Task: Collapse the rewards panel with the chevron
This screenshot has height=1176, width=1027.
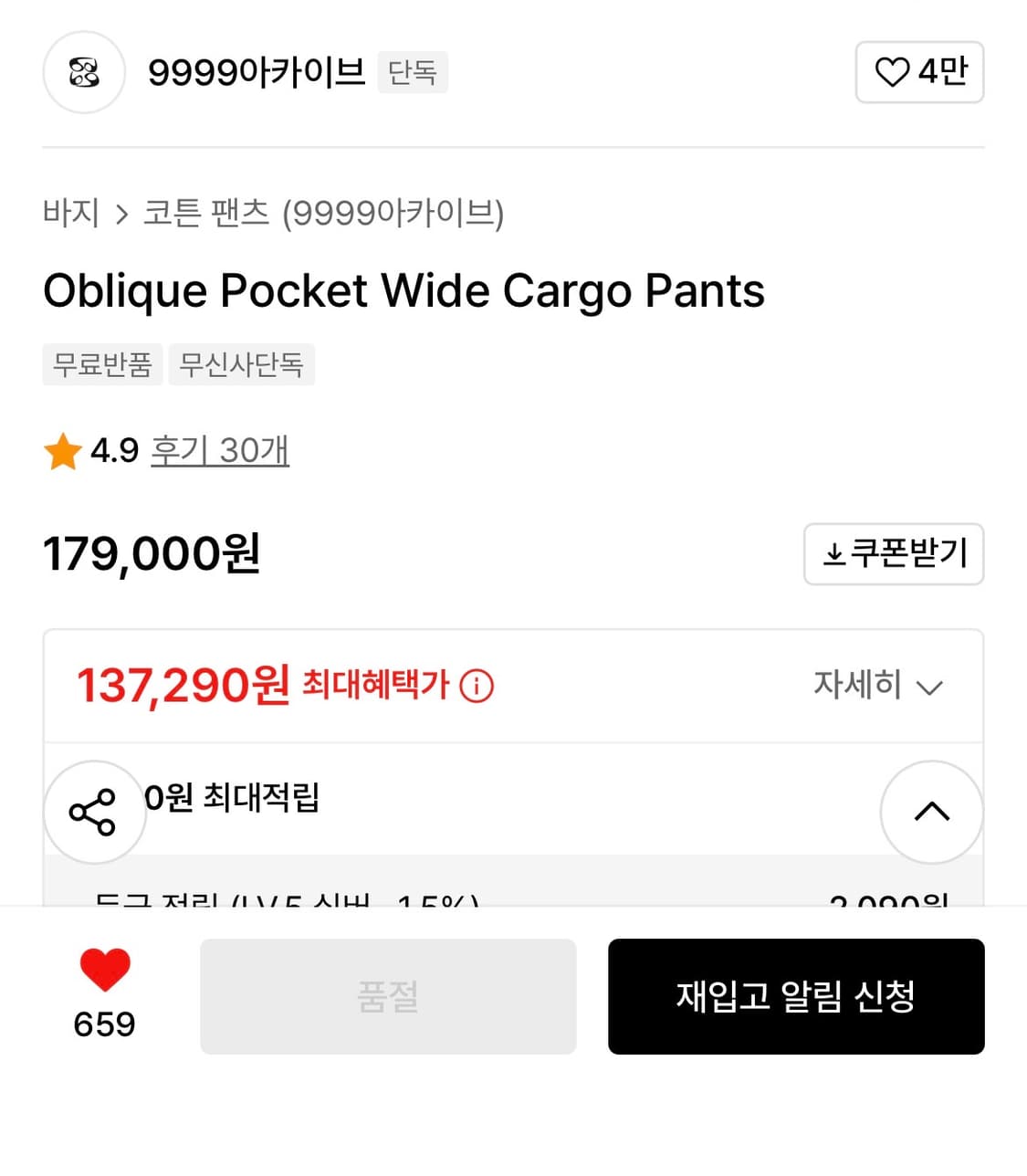Action: [x=931, y=811]
